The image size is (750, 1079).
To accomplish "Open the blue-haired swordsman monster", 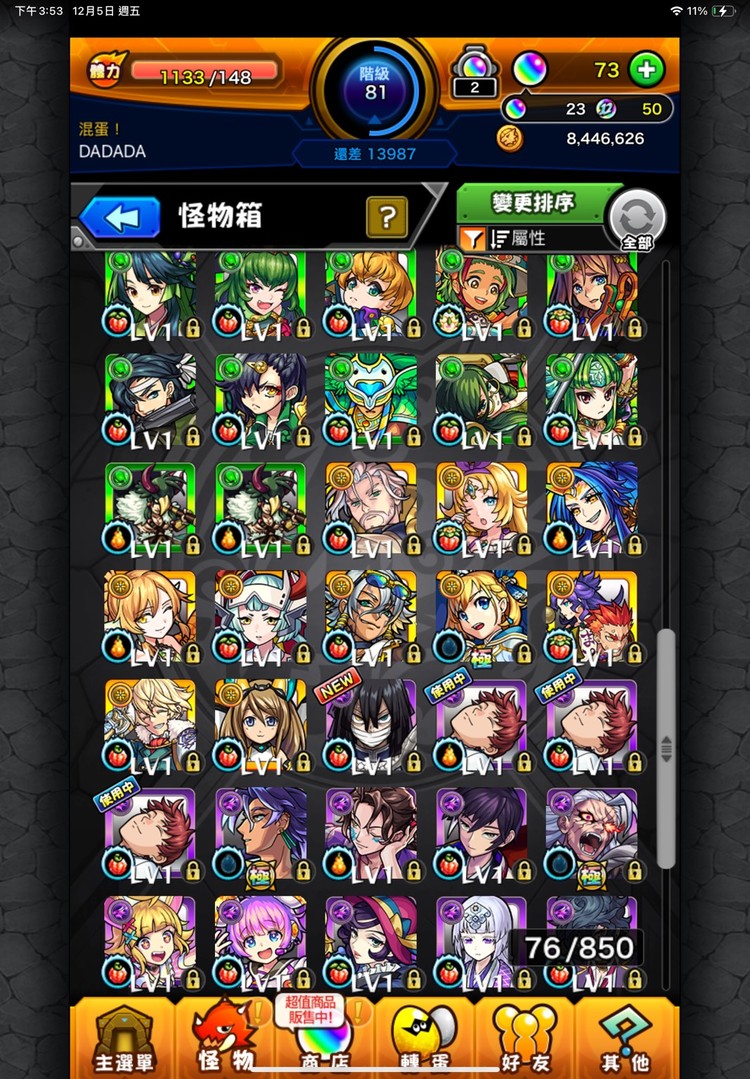I will click(x=592, y=507).
